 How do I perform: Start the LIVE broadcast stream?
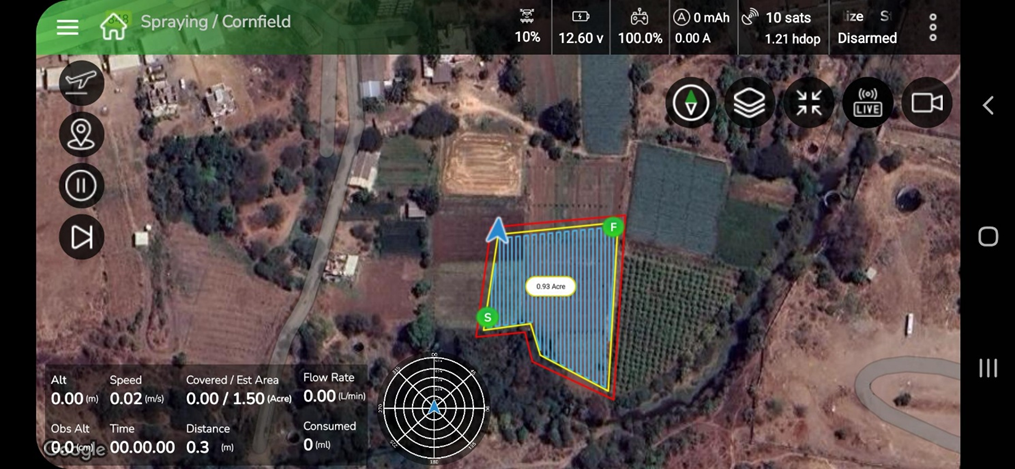[x=867, y=103]
